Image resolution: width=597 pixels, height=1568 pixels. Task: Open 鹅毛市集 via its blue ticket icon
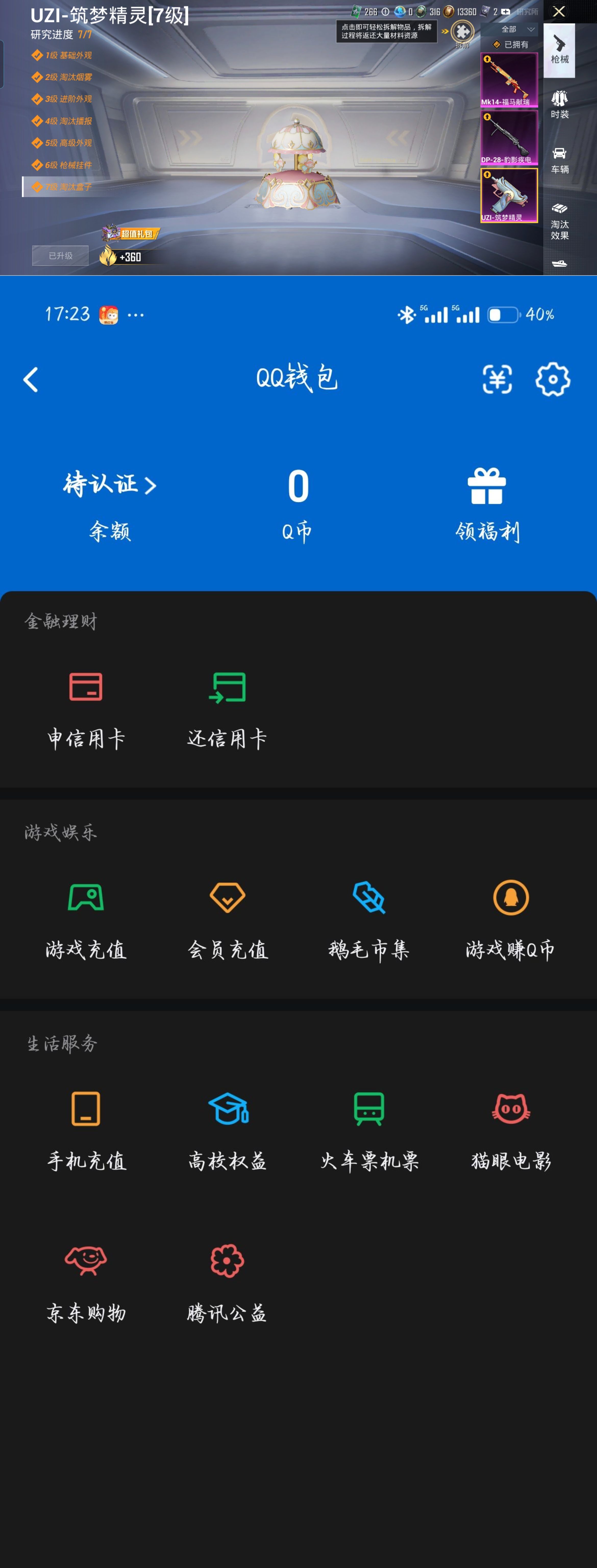[369, 897]
